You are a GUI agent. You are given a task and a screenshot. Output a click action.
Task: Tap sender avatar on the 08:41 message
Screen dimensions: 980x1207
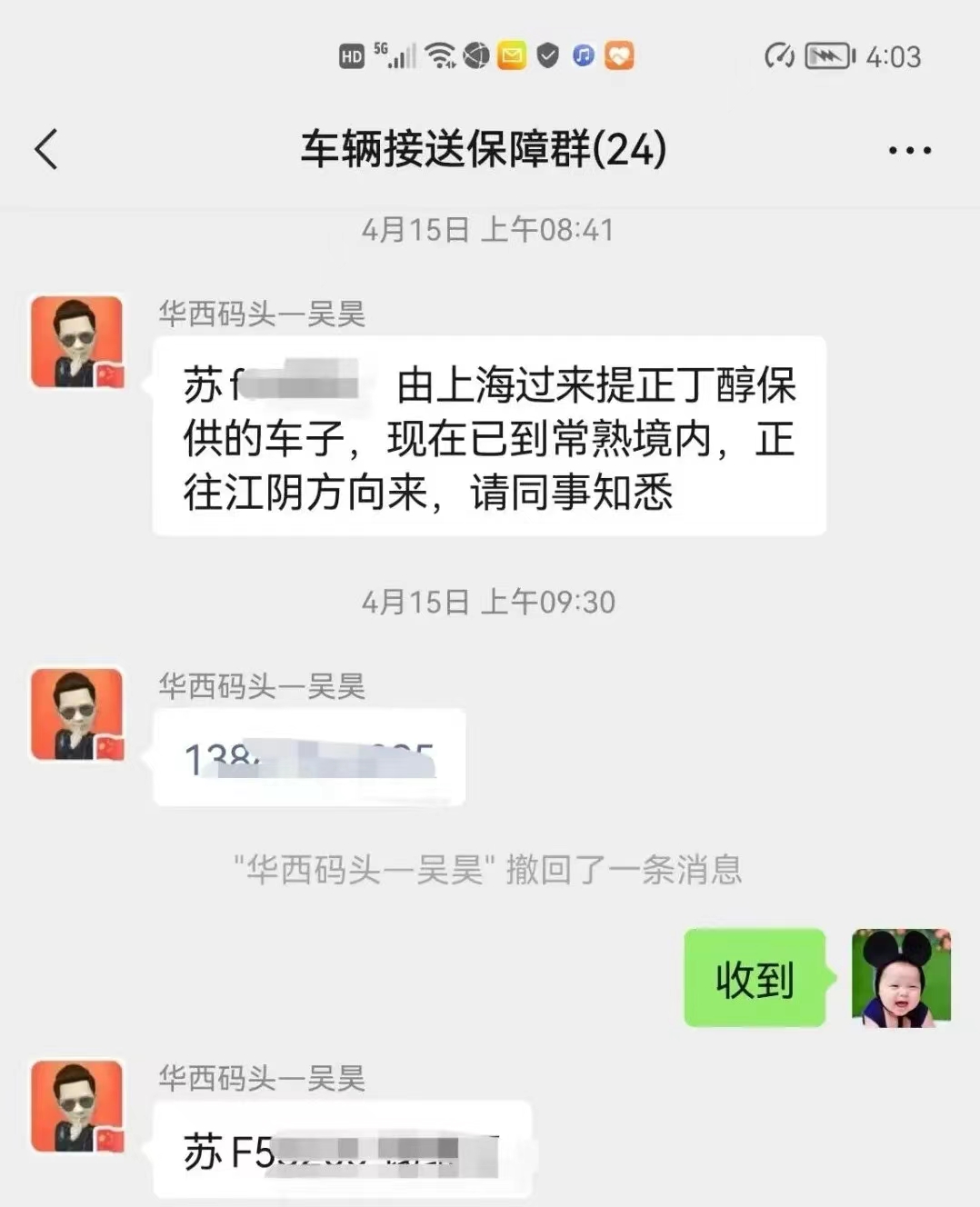pyautogui.click(x=77, y=342)
